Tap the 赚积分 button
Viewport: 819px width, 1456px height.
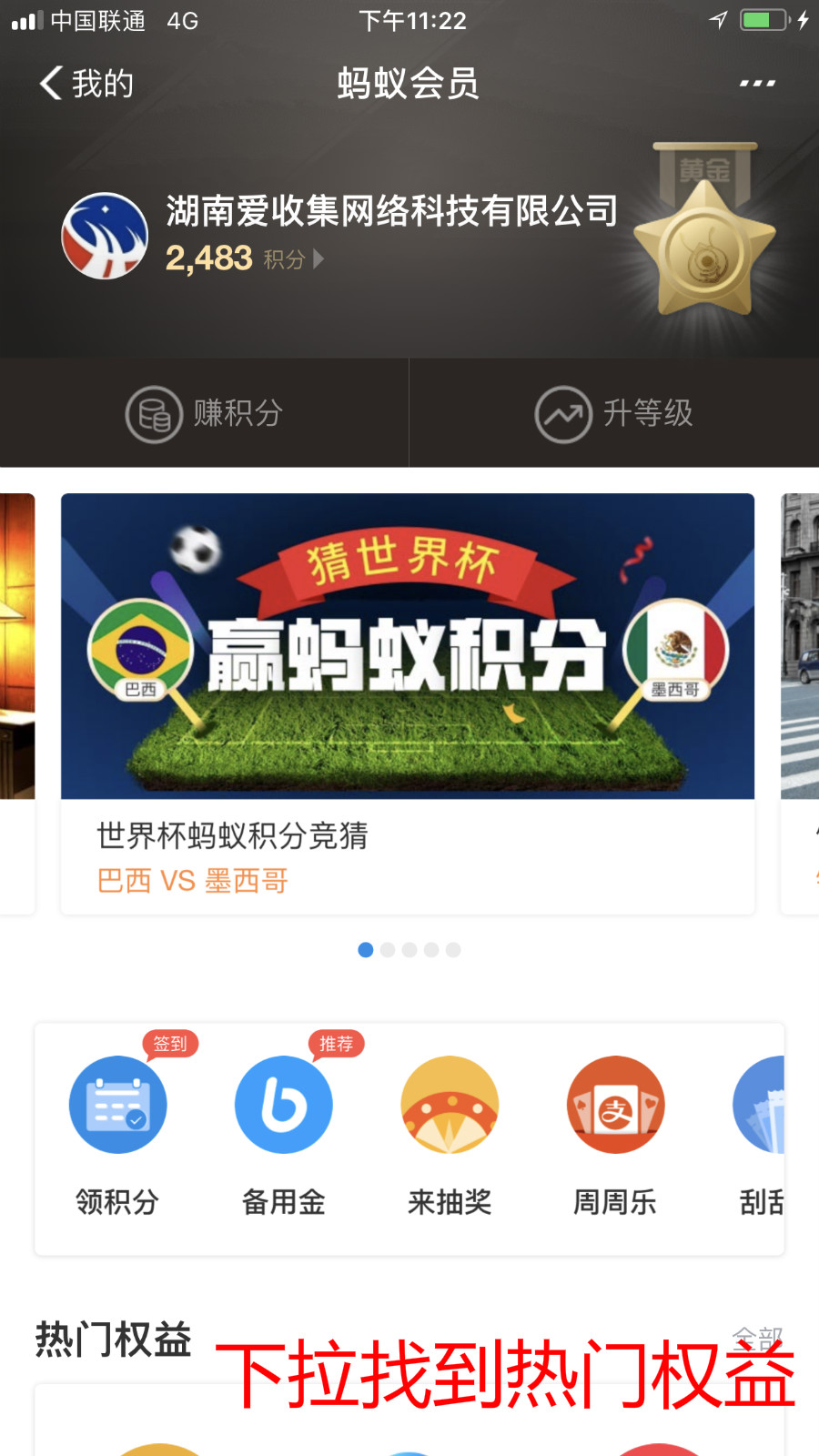pyautogui.click(x=205, y=413)
